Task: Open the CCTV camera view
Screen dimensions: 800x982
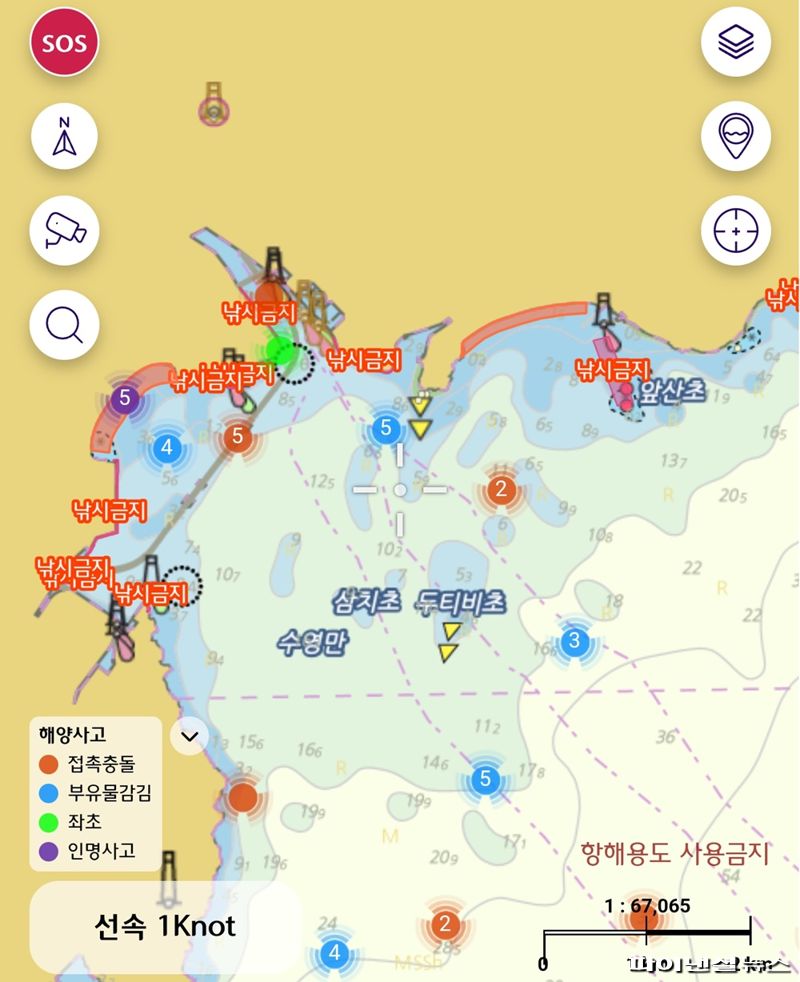Action: pos(64,230)
